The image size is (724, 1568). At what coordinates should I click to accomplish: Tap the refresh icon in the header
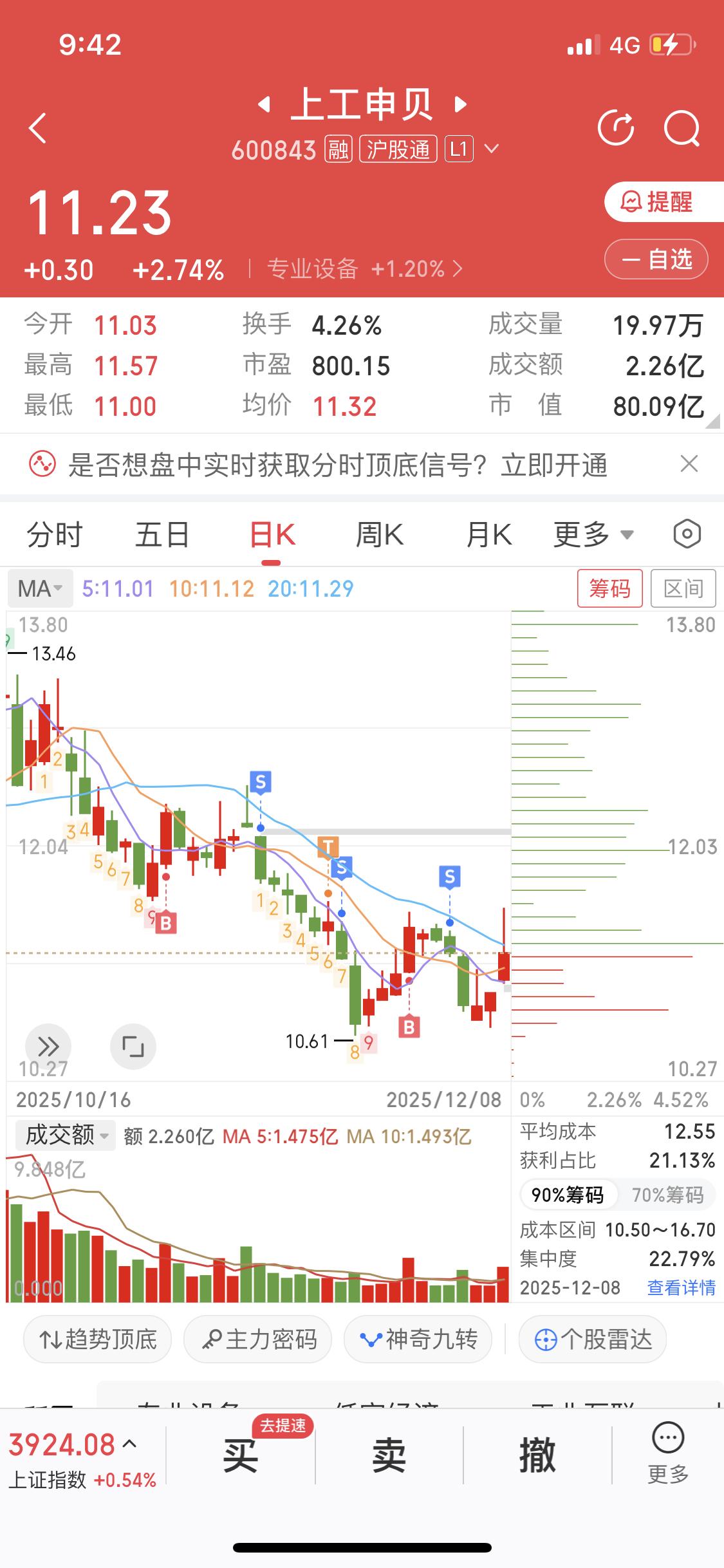coord(616,127)
